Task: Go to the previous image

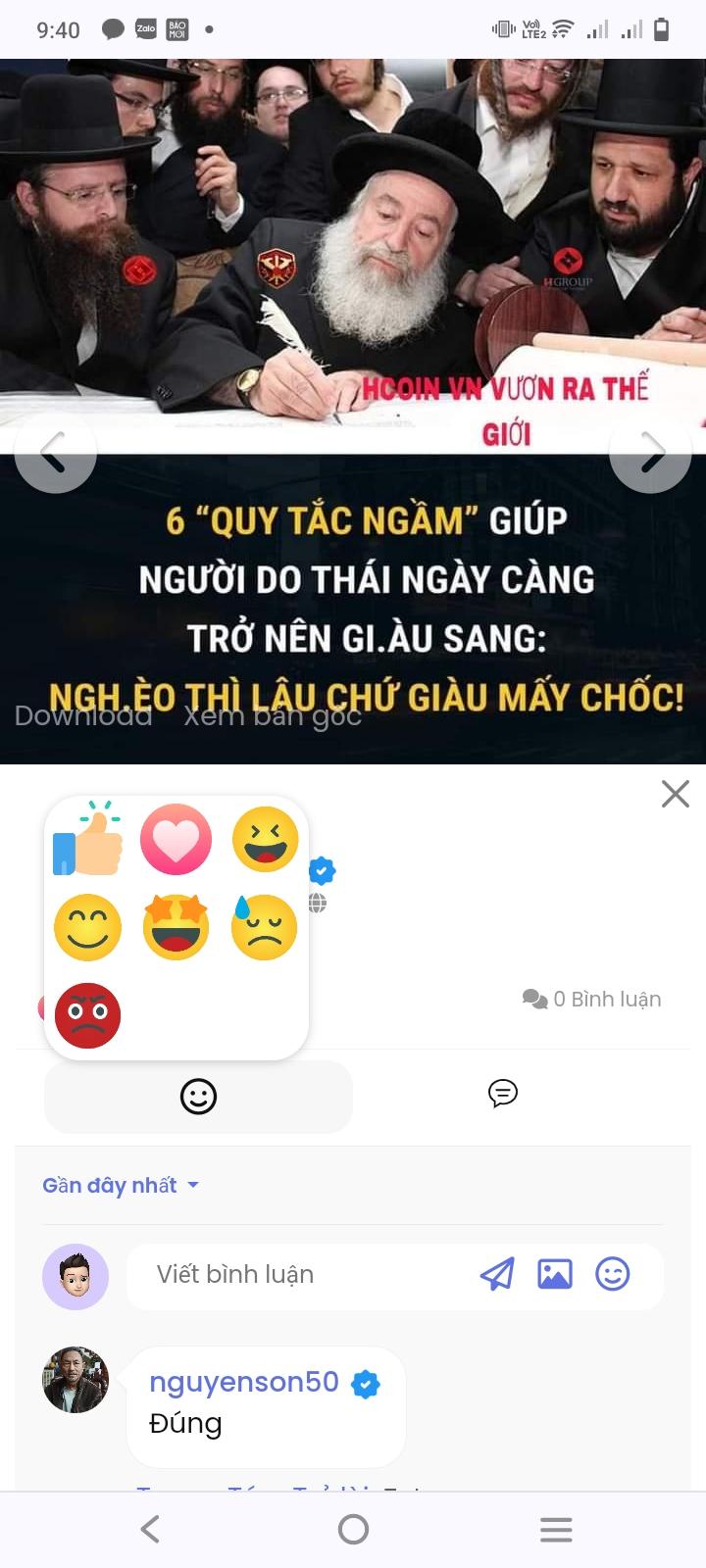Action: 55,452
